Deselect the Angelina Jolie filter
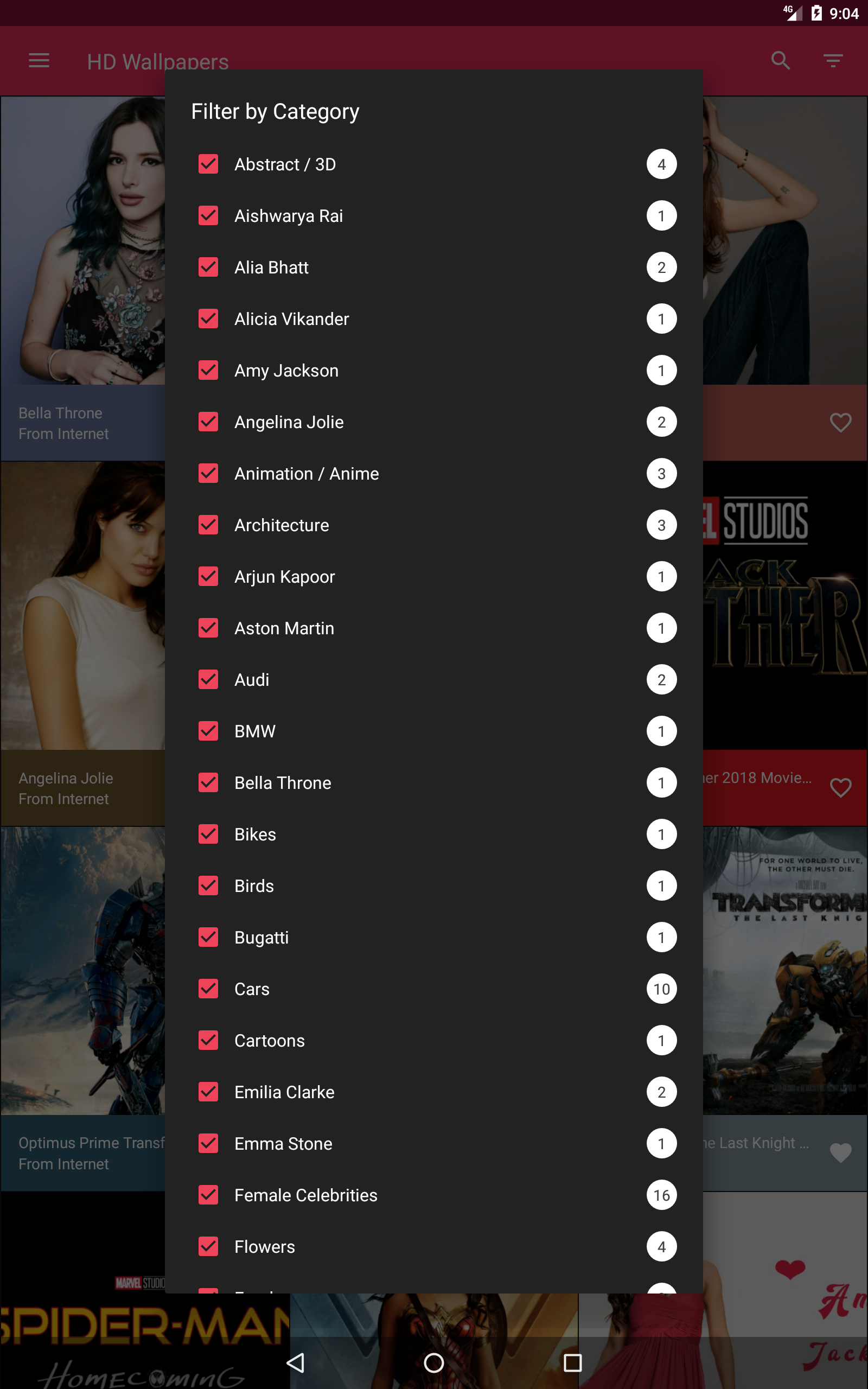Image resolution: width=868 pixels, height=1389 pixels. [x=208, y=422]
